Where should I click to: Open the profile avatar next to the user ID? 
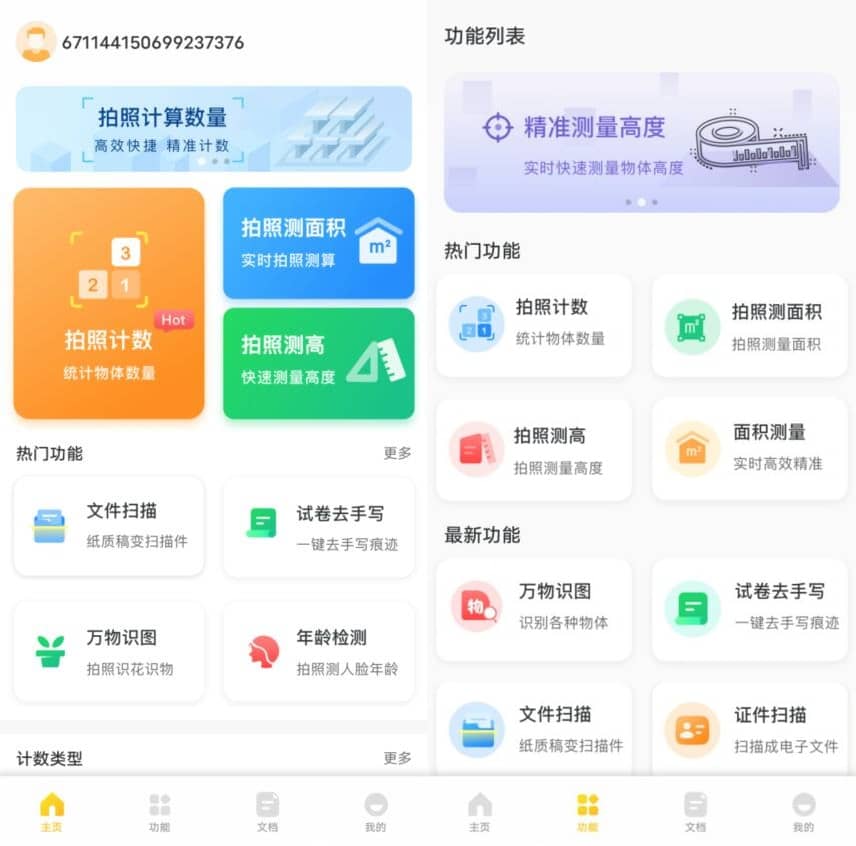(x=36, y=42)
